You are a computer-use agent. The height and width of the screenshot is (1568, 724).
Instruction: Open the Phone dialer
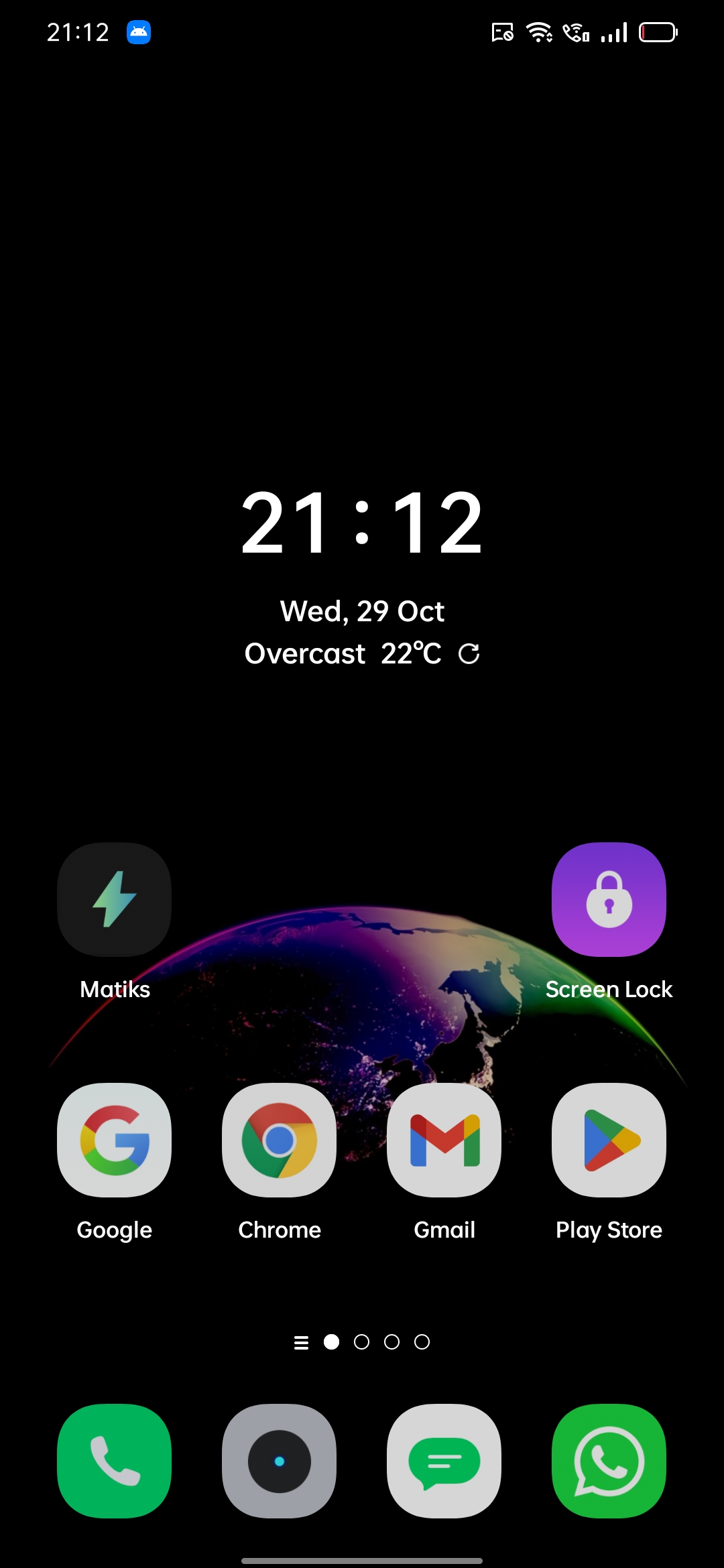tap(114, 1461)
